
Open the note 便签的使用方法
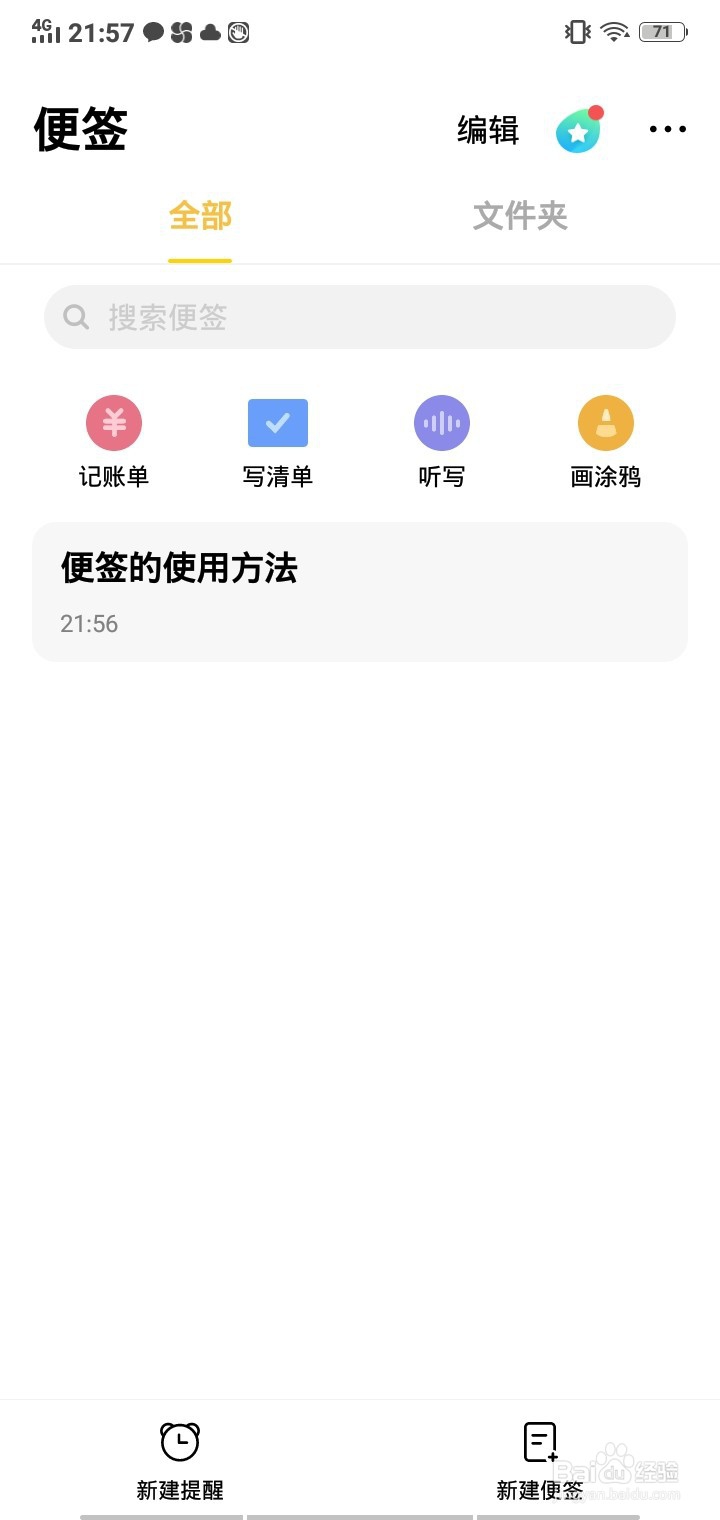[360, 592]
